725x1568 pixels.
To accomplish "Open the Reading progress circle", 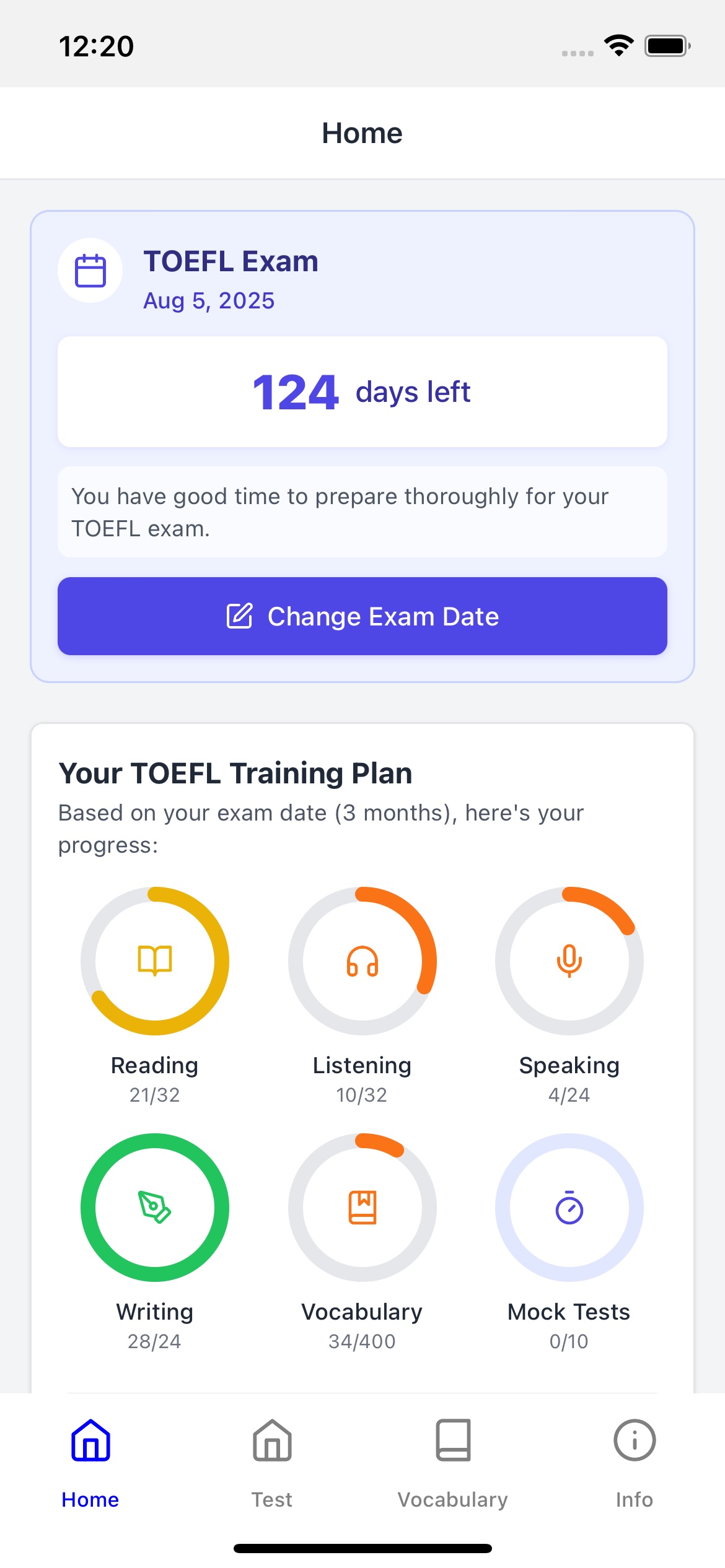I will click(x=155, y=960).
